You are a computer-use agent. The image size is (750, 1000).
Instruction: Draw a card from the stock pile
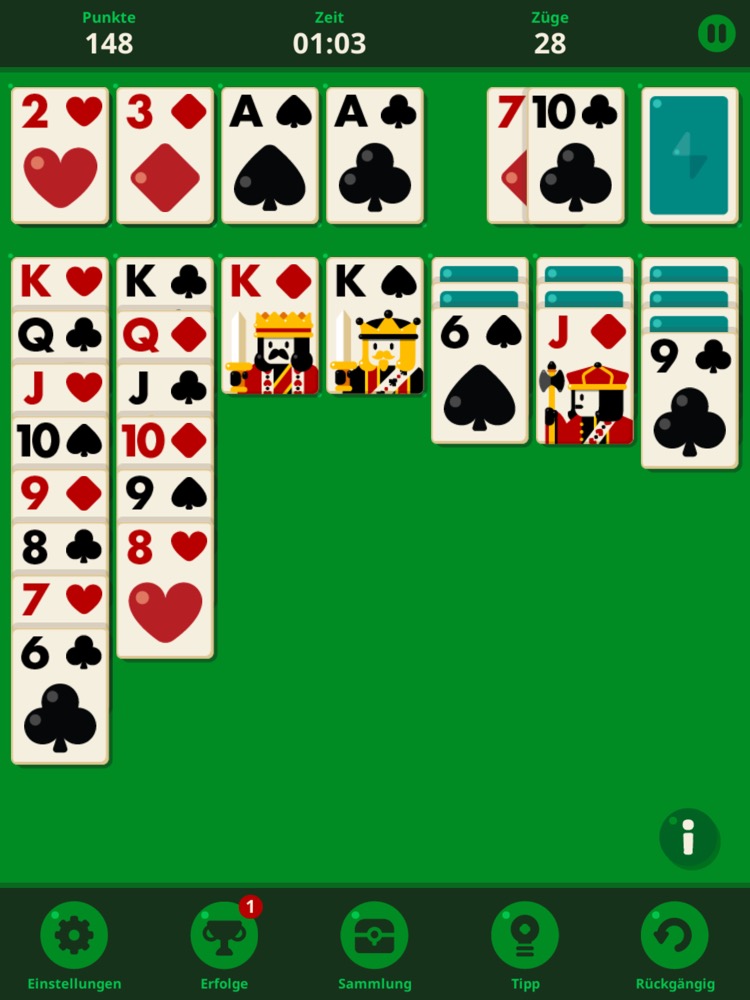(x=689, y=155)
